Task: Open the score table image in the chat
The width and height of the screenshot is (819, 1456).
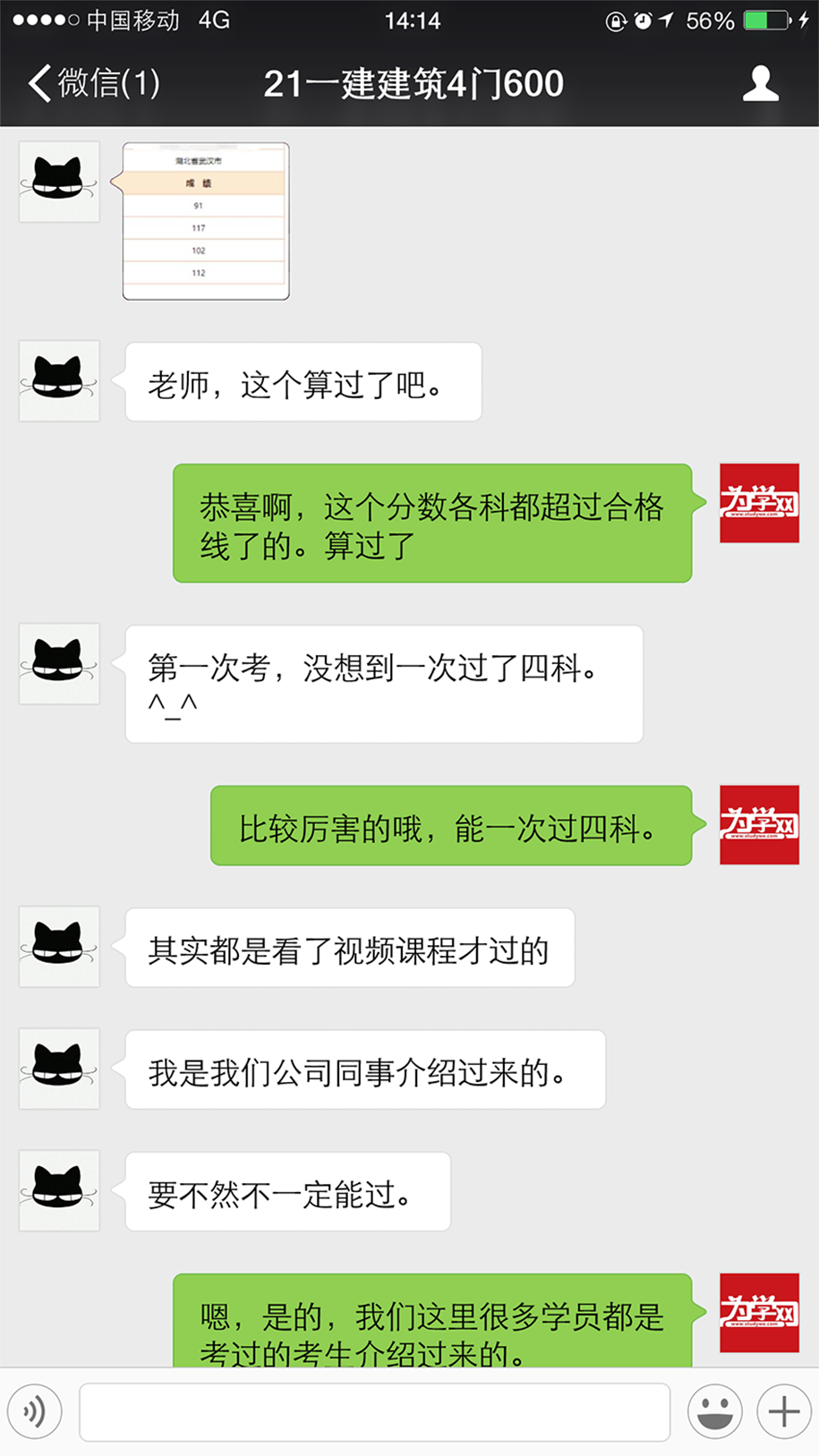Action: (x=205, y=221)
